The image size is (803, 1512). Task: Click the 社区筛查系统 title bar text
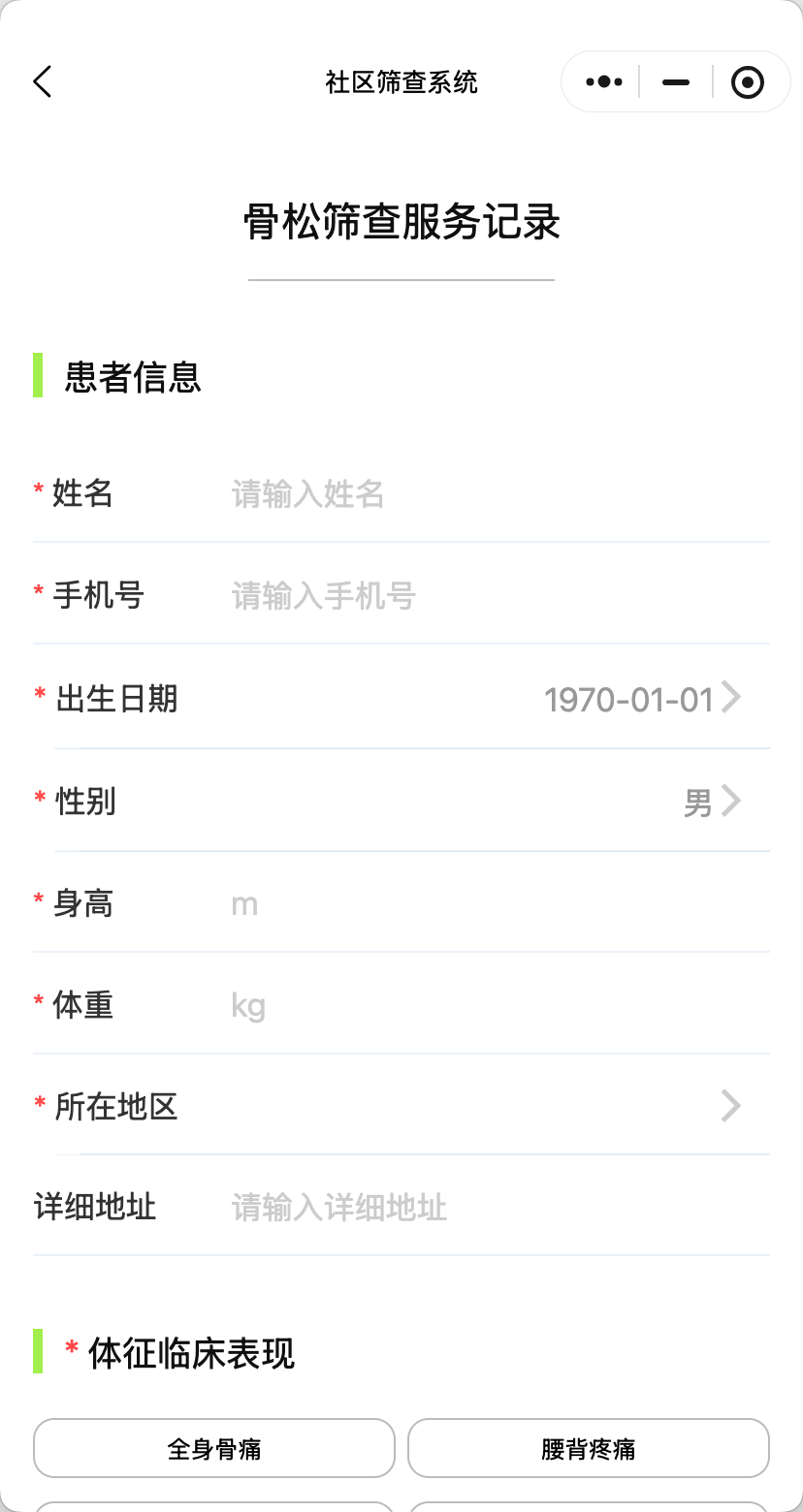click(401, 83)
